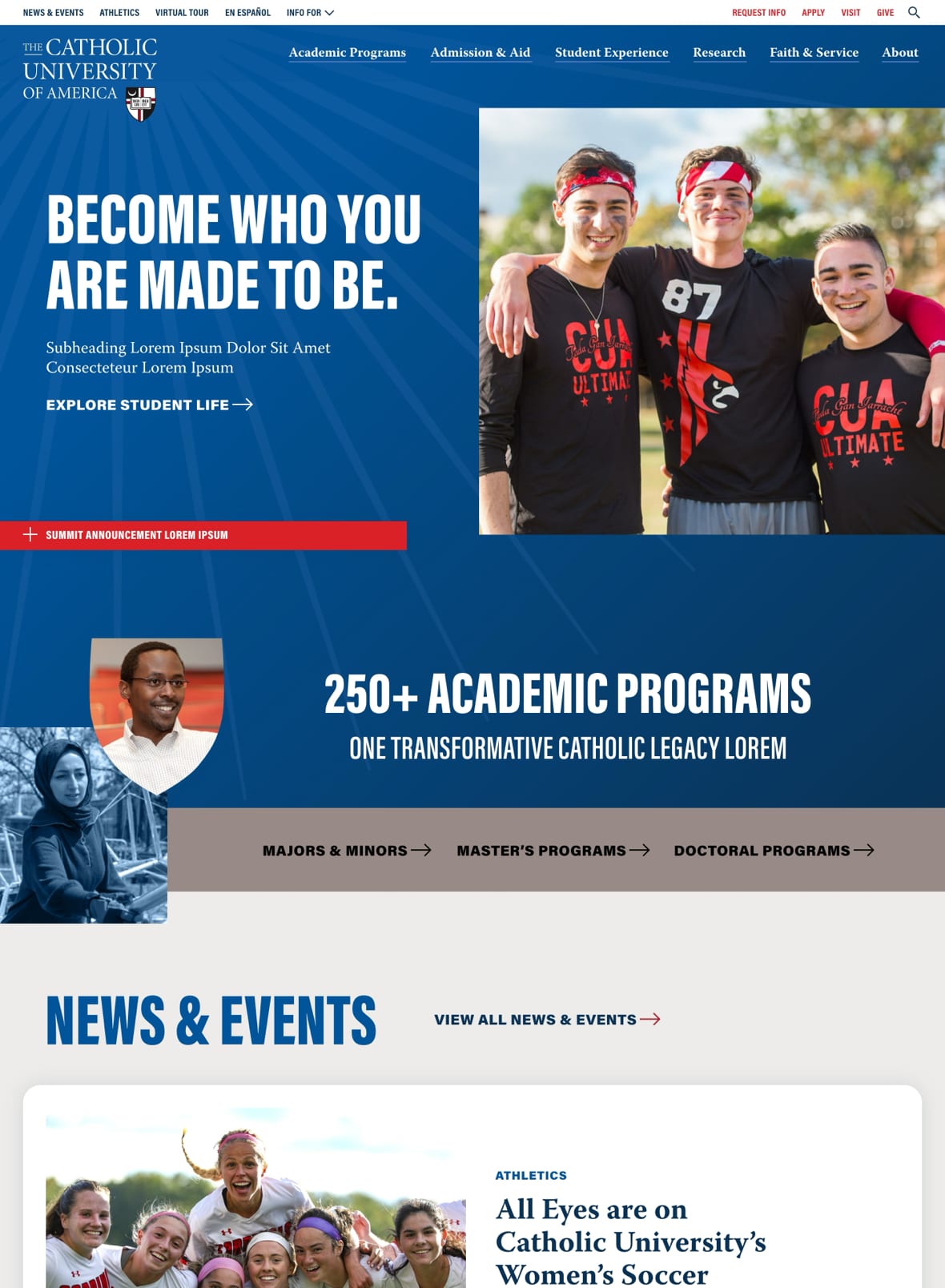This screenshot has height=1288, width=945.
Task: Click the arrow next to Doctoral Programs
Action: click(864, 851)
